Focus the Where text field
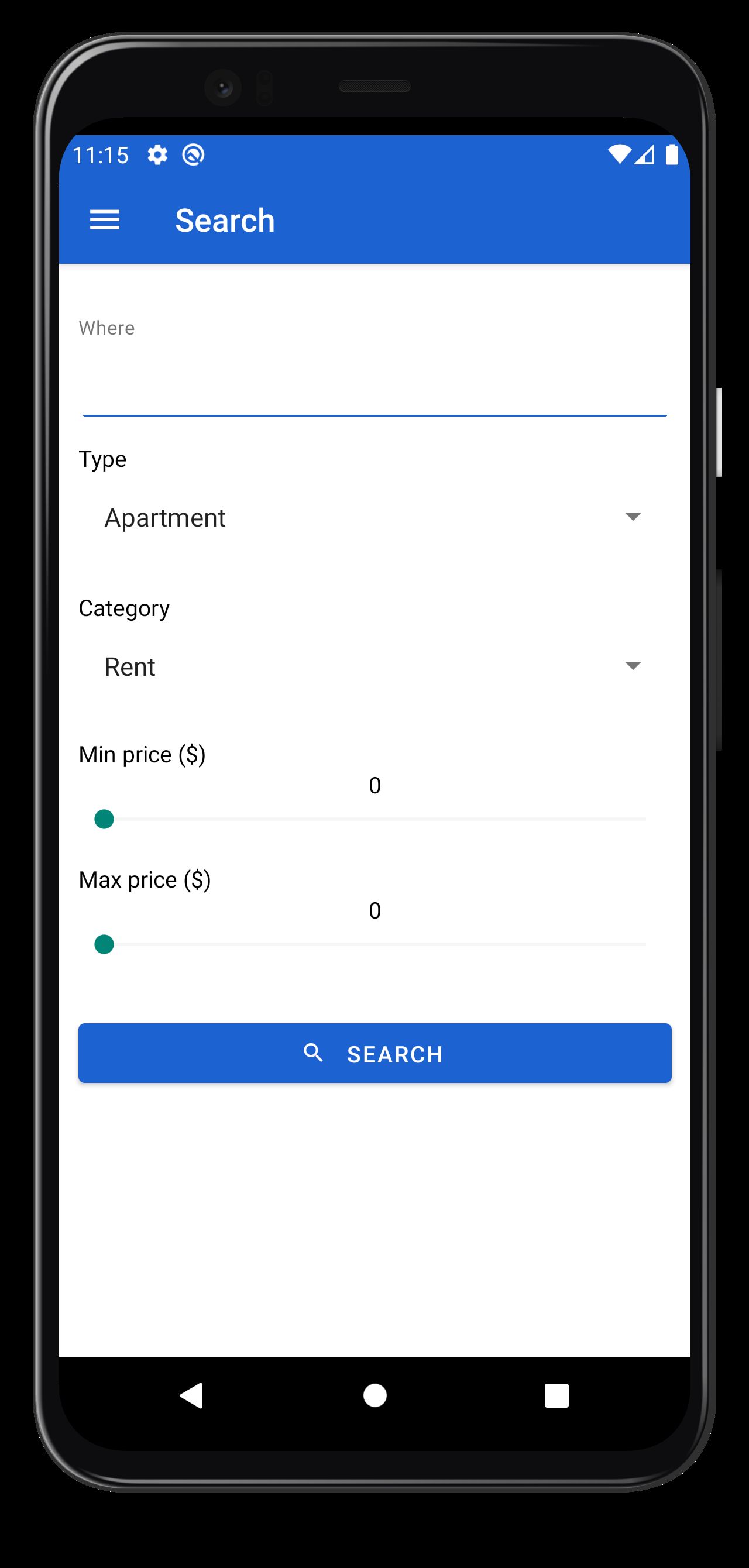749x1568 pixels. click(374, 388)
